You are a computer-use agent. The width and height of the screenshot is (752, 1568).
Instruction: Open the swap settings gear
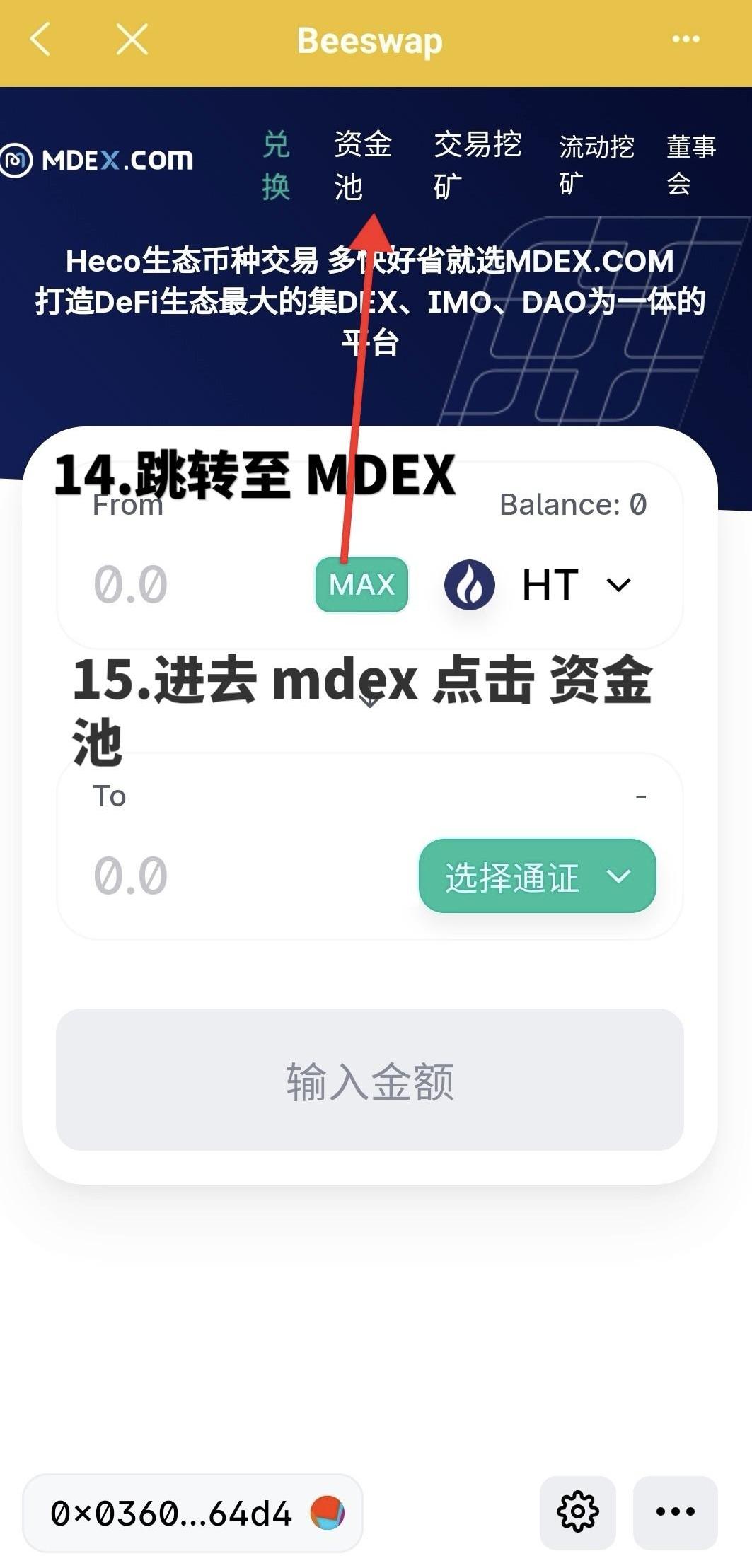(x=577, y=1512)
